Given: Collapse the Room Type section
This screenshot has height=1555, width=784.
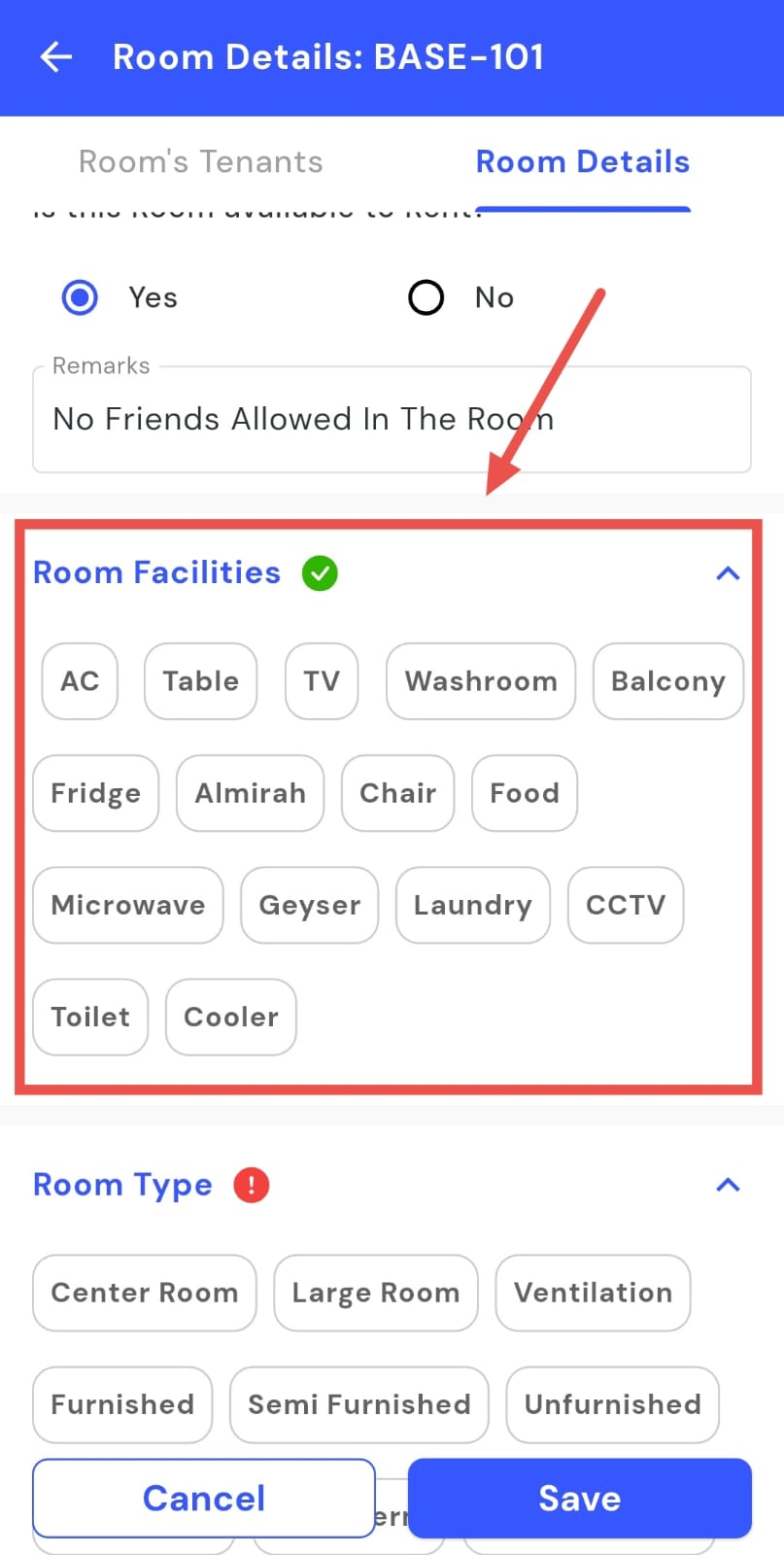Looking at the screenshot, I should click(x=728, y=1185).
